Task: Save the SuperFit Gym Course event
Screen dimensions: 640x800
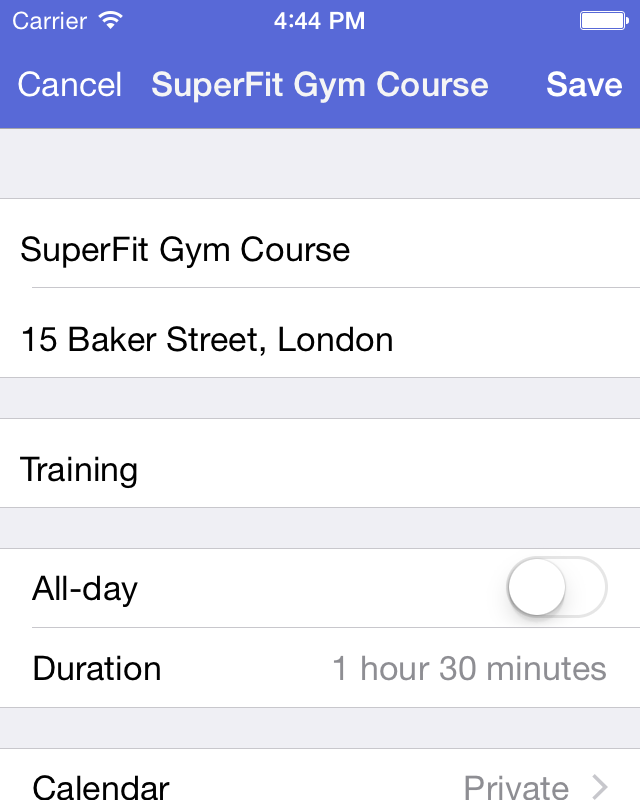Action: (584, 85)
